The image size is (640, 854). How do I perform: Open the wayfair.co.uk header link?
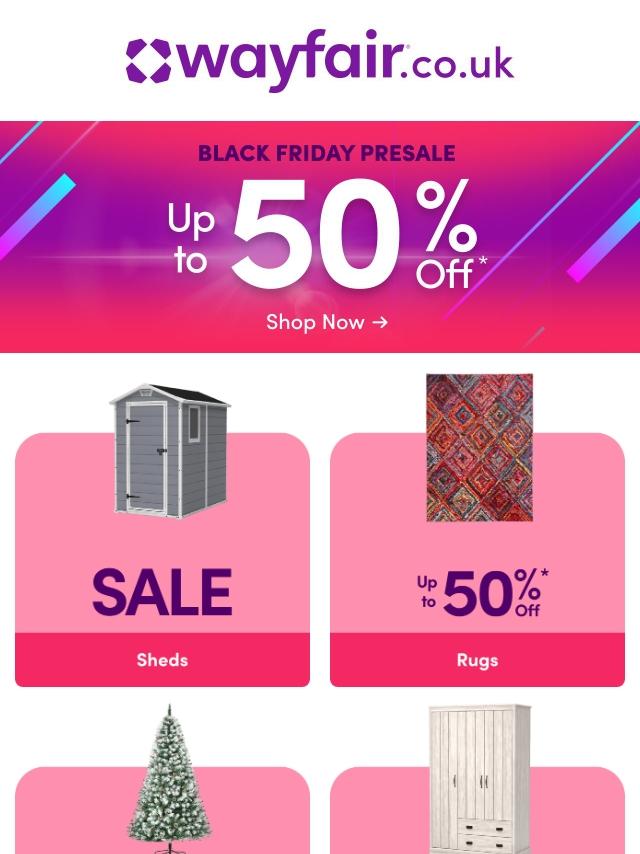[x=320, y=60]
